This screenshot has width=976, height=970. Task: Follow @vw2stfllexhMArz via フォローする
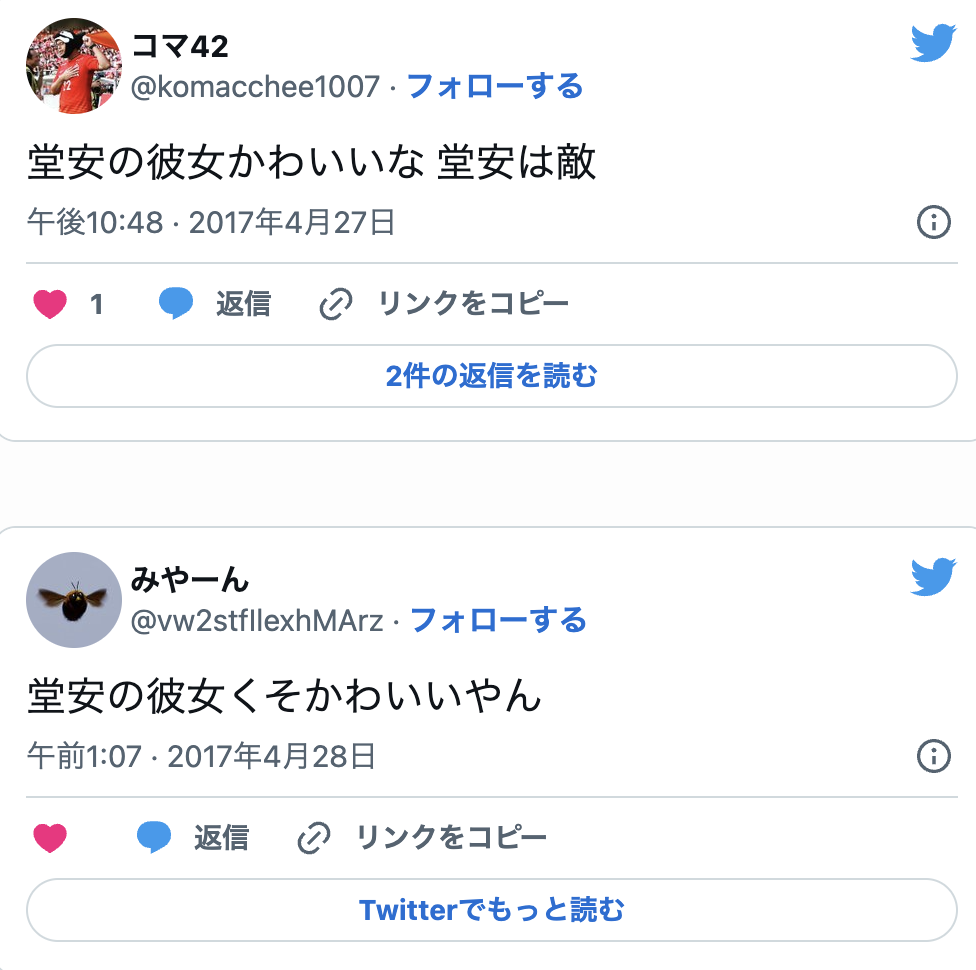498,621
